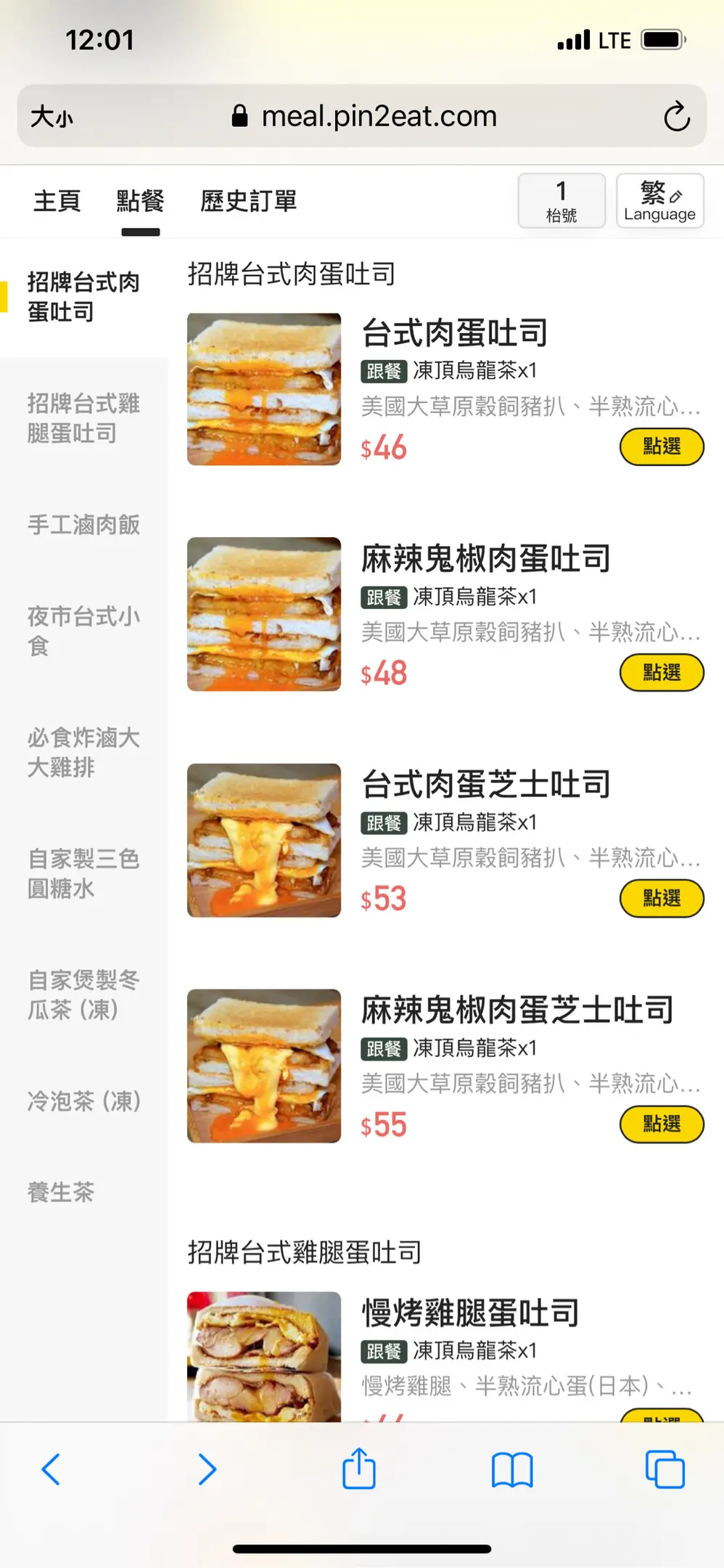Go back to the previous page
Image resolution: width=724 pixels, height=1568 pixels.
(x=51, y=1469)
